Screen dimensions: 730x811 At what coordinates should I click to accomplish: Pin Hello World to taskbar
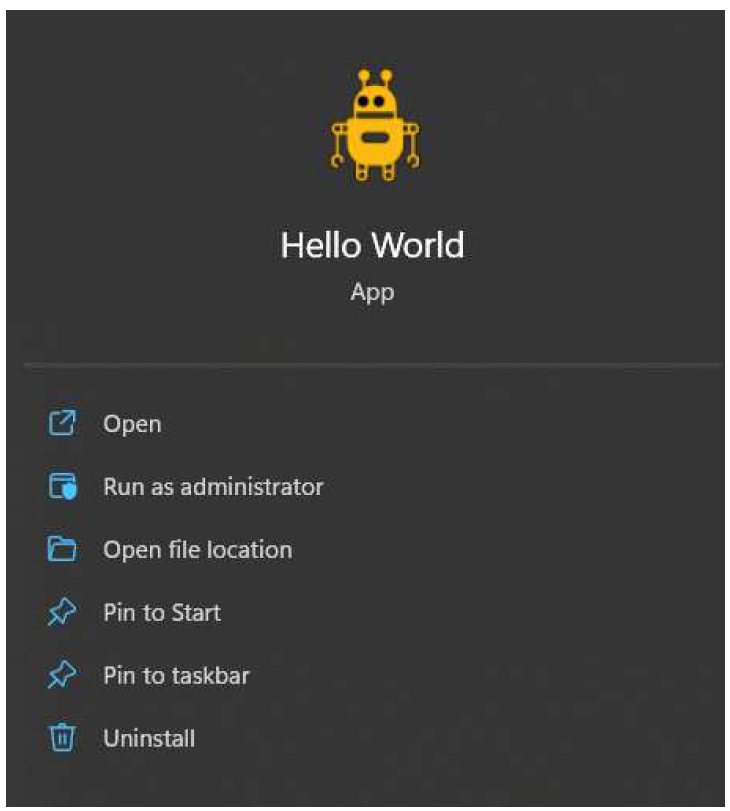[x=175, y=676]
